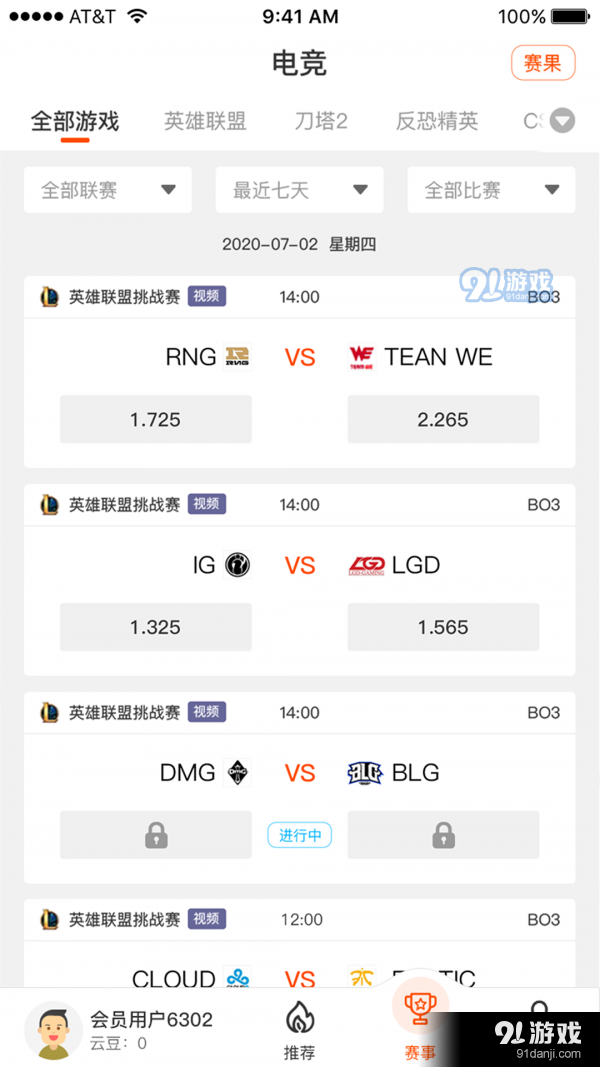Choose IG odds 1.325
The width and height of the screenshot is (600, 1067).
(x=155, y=627)
